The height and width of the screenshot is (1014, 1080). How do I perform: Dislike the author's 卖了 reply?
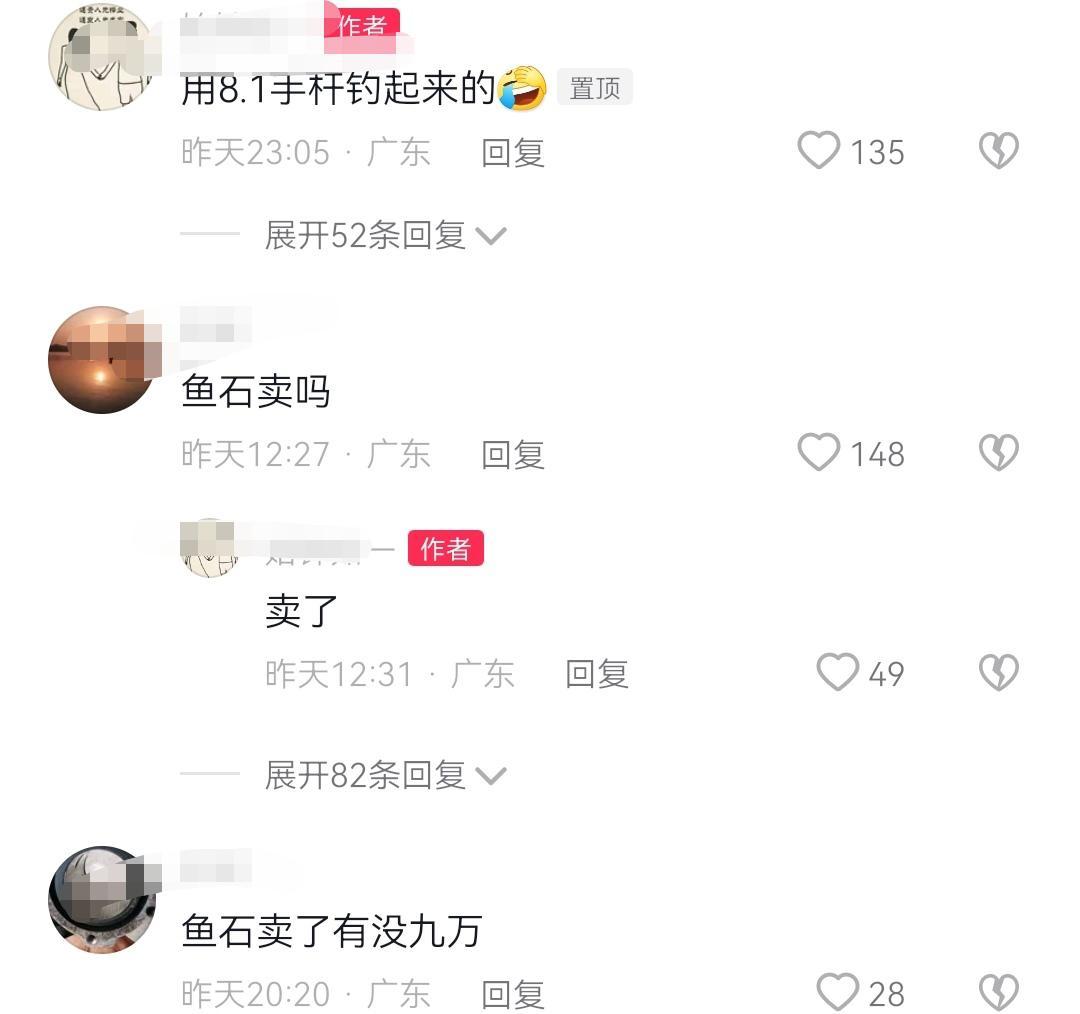pyautogui.click(x=998, y=673)
